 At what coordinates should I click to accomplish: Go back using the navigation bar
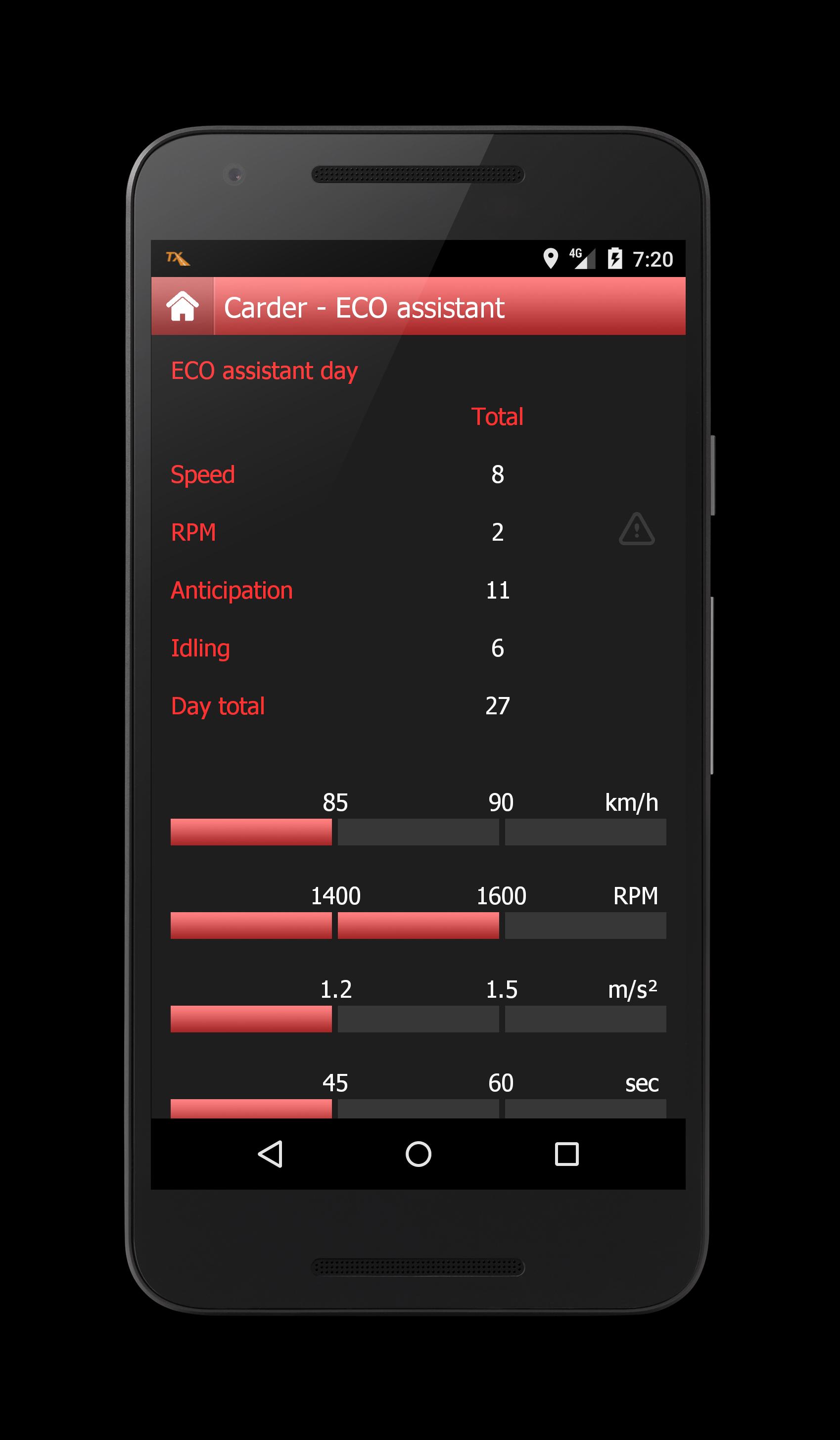[x=270, y=1154]
